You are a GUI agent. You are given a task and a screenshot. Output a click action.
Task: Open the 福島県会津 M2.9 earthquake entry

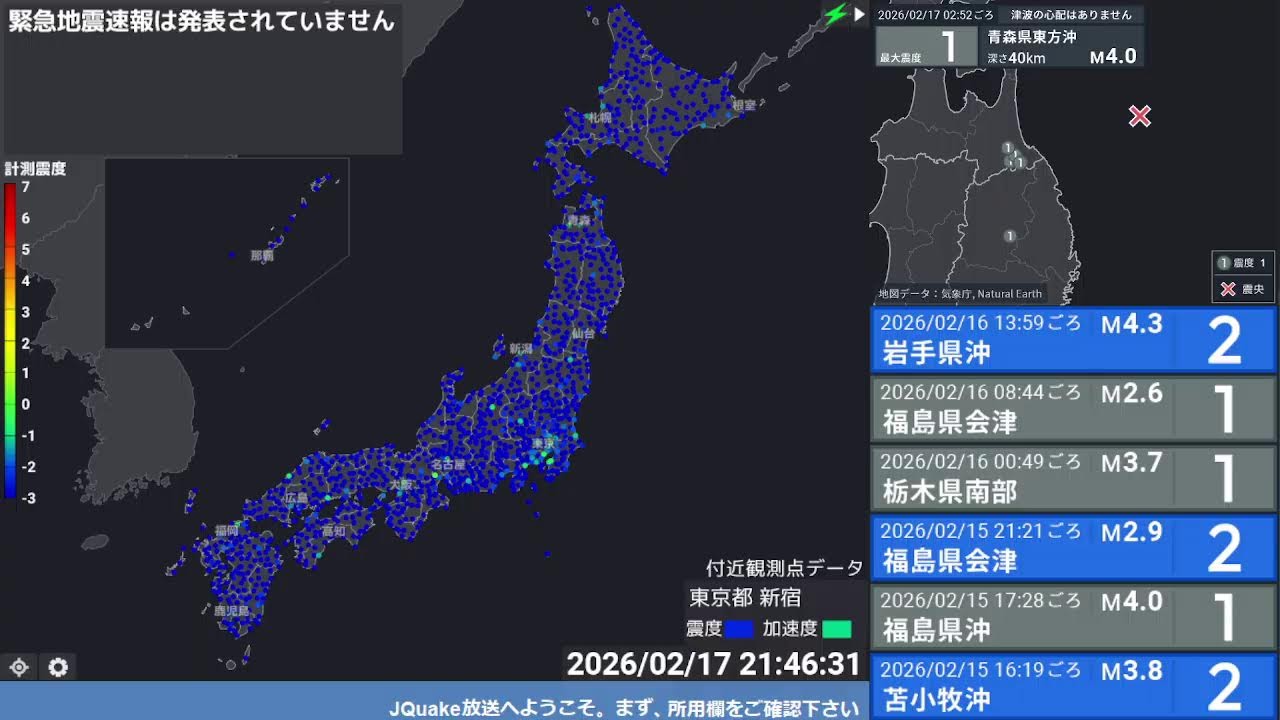1073,547
